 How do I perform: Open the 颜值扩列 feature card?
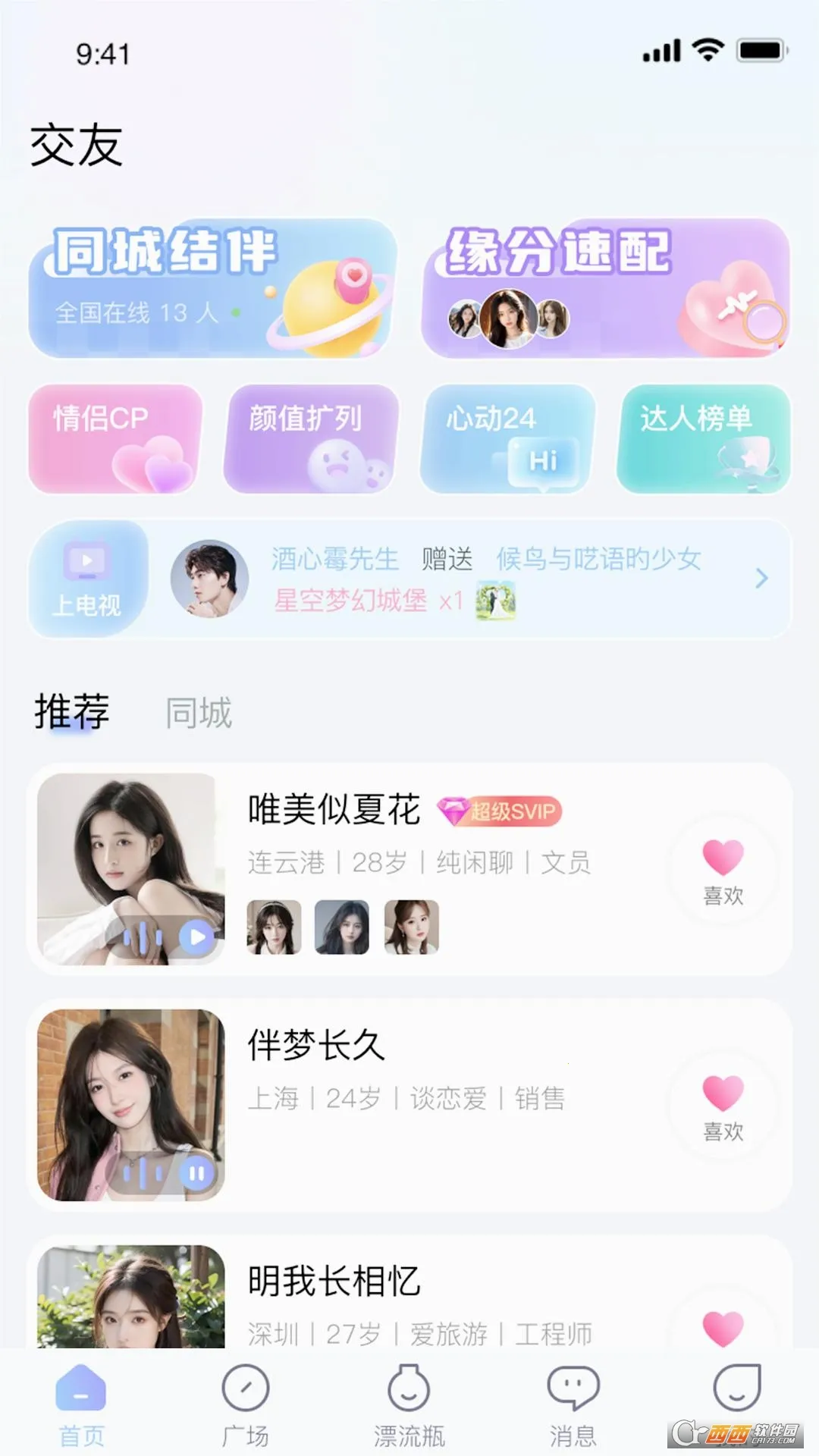[311, 440]
